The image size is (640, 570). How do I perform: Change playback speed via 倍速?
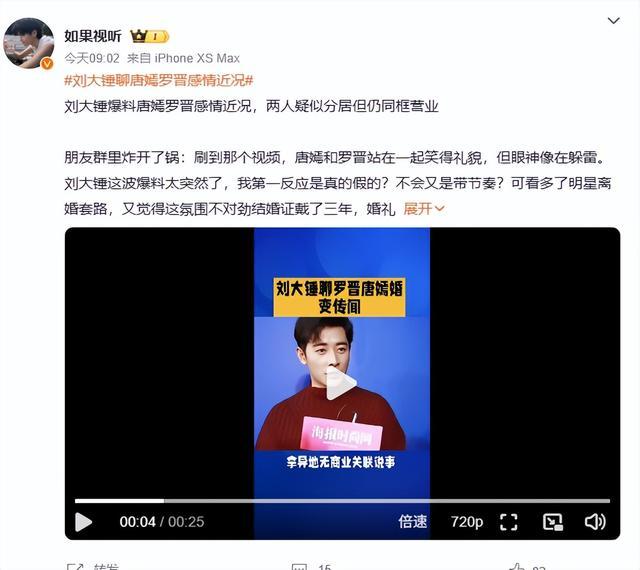pyautogui.click(x=413, y=522)
